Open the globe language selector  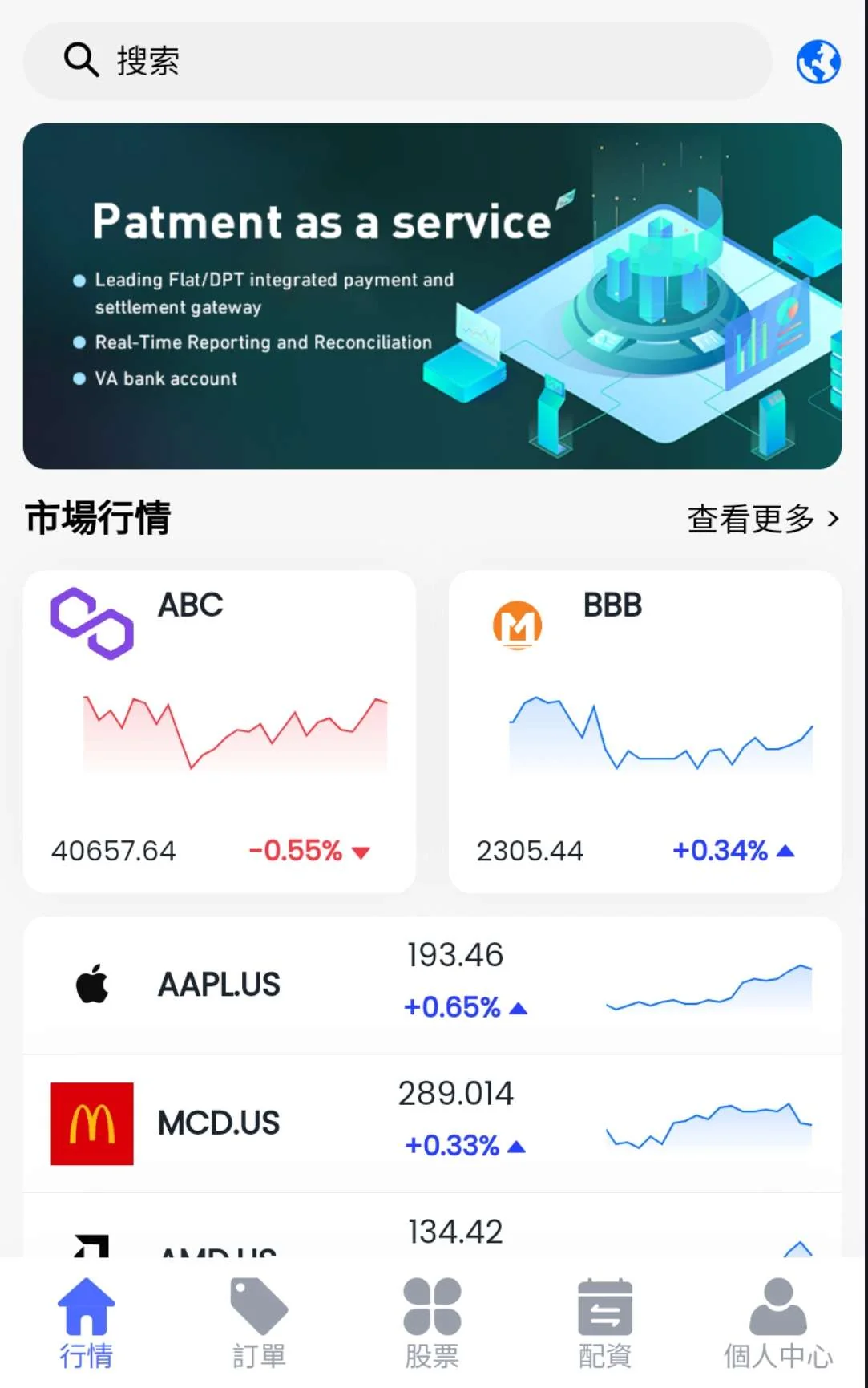pos(818,62)
